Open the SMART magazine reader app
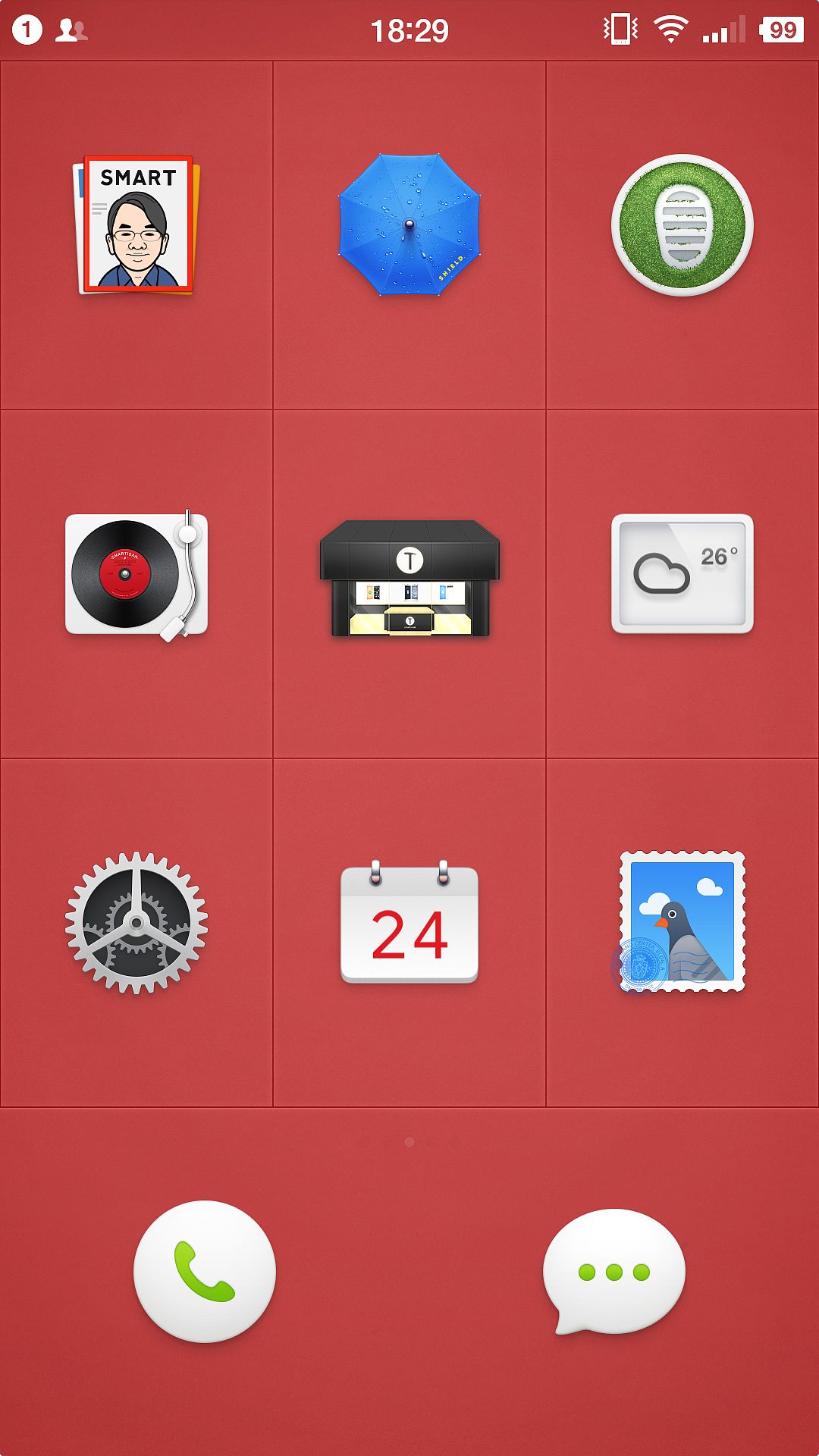 [136, 225]
